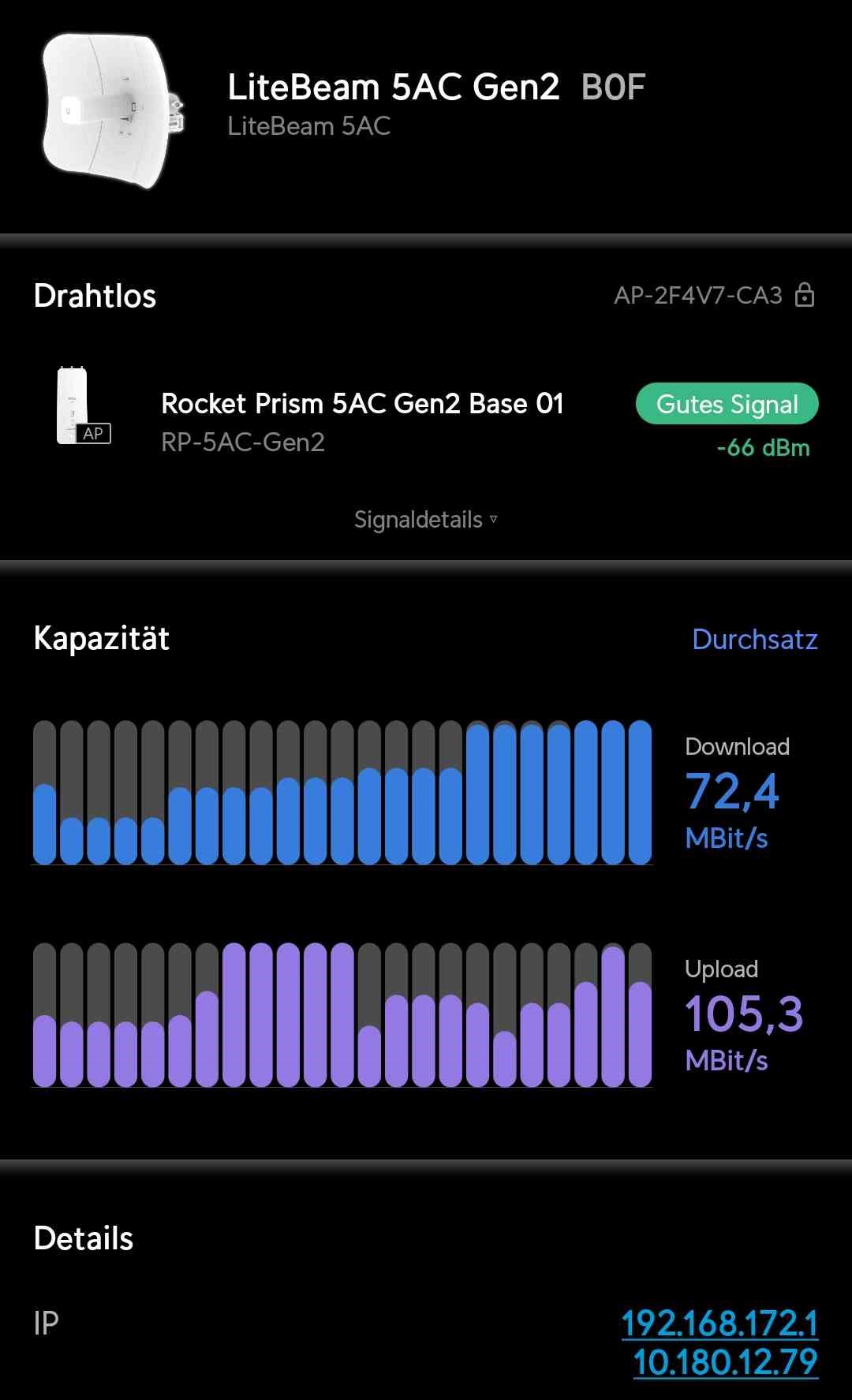Open IP address 192.168.172.1

coord(719,1323)
